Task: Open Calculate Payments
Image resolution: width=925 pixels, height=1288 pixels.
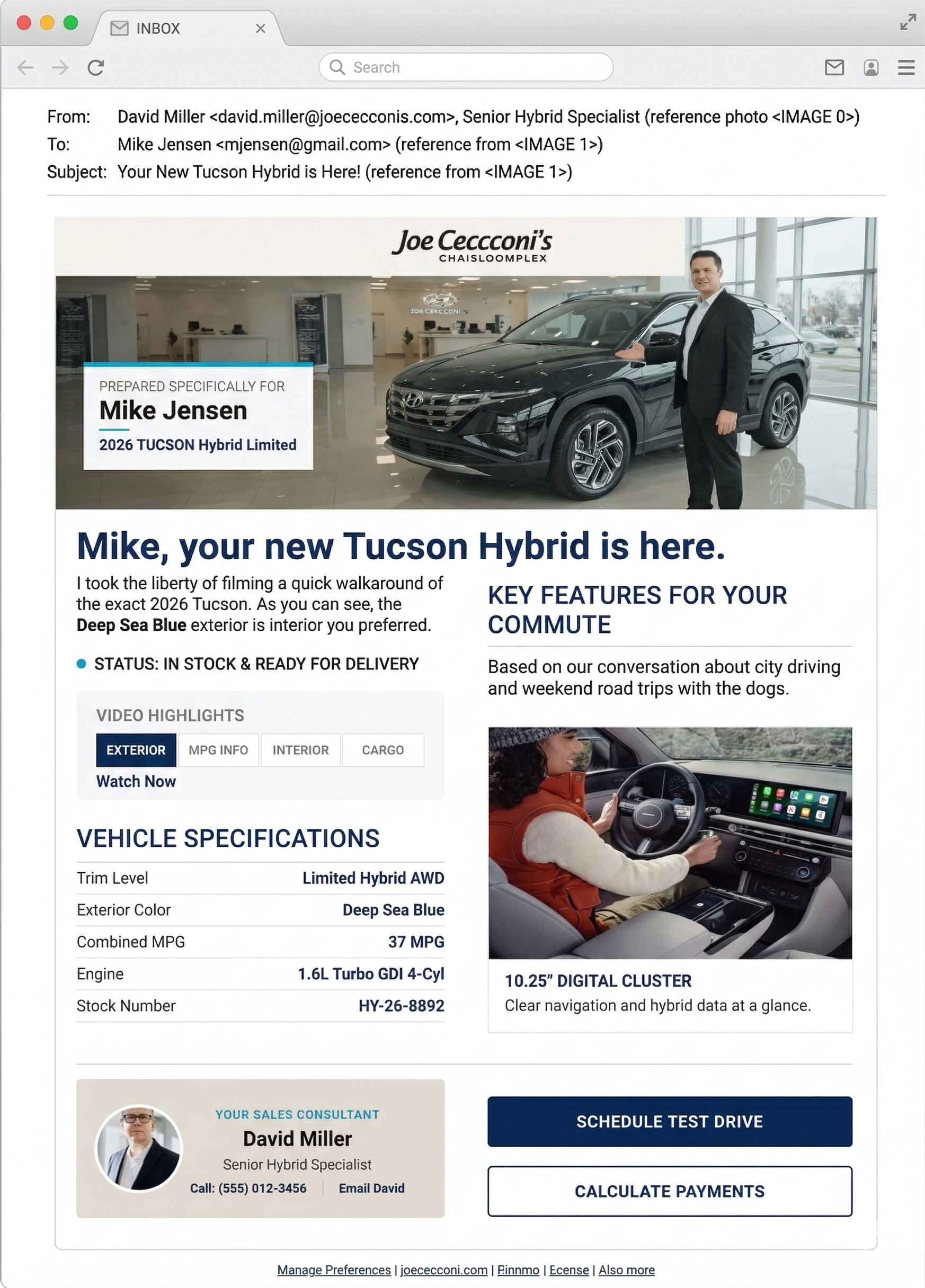Action: point(669,1191)
